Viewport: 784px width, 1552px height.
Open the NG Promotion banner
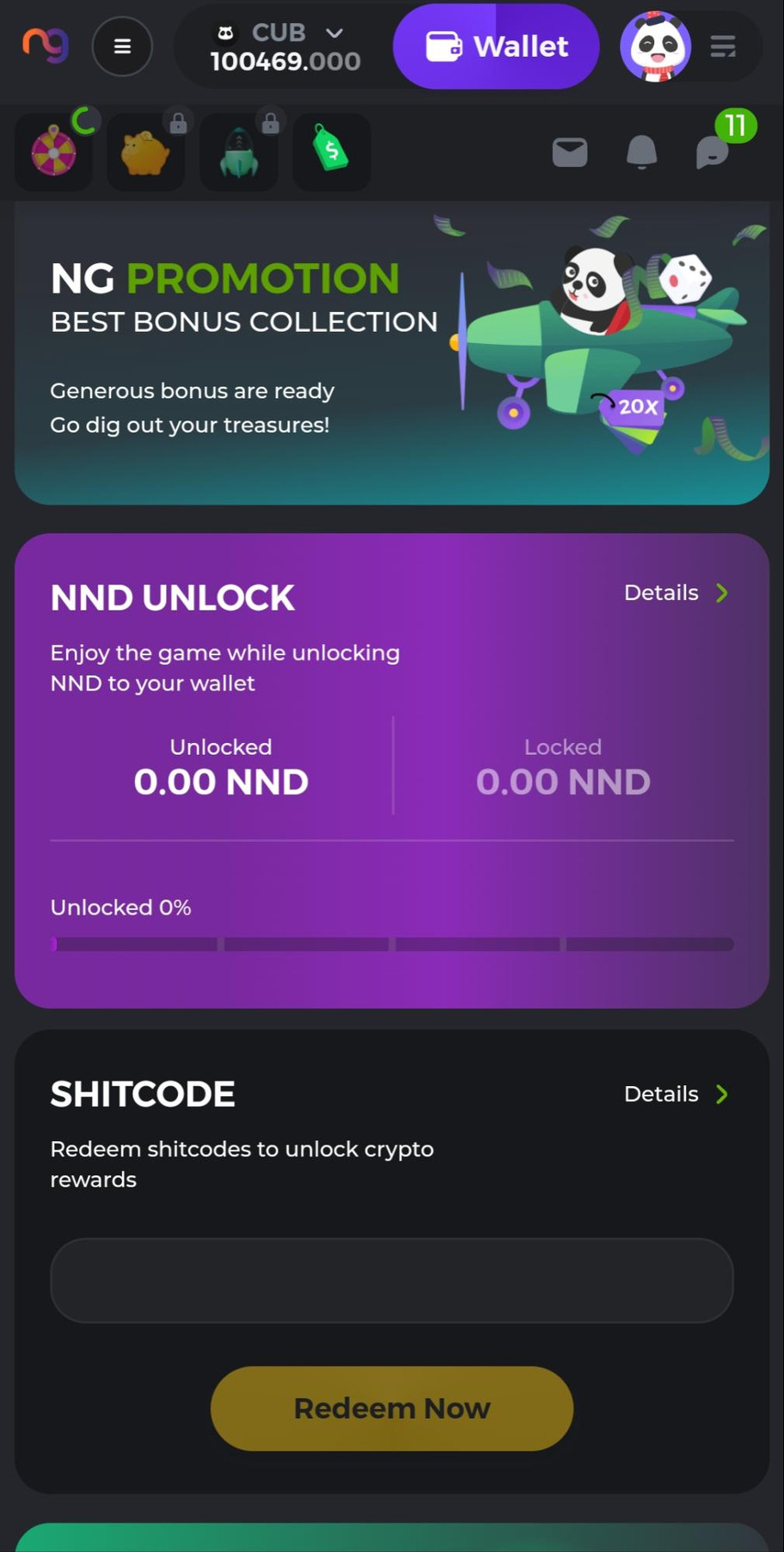[x=392, y=354]
